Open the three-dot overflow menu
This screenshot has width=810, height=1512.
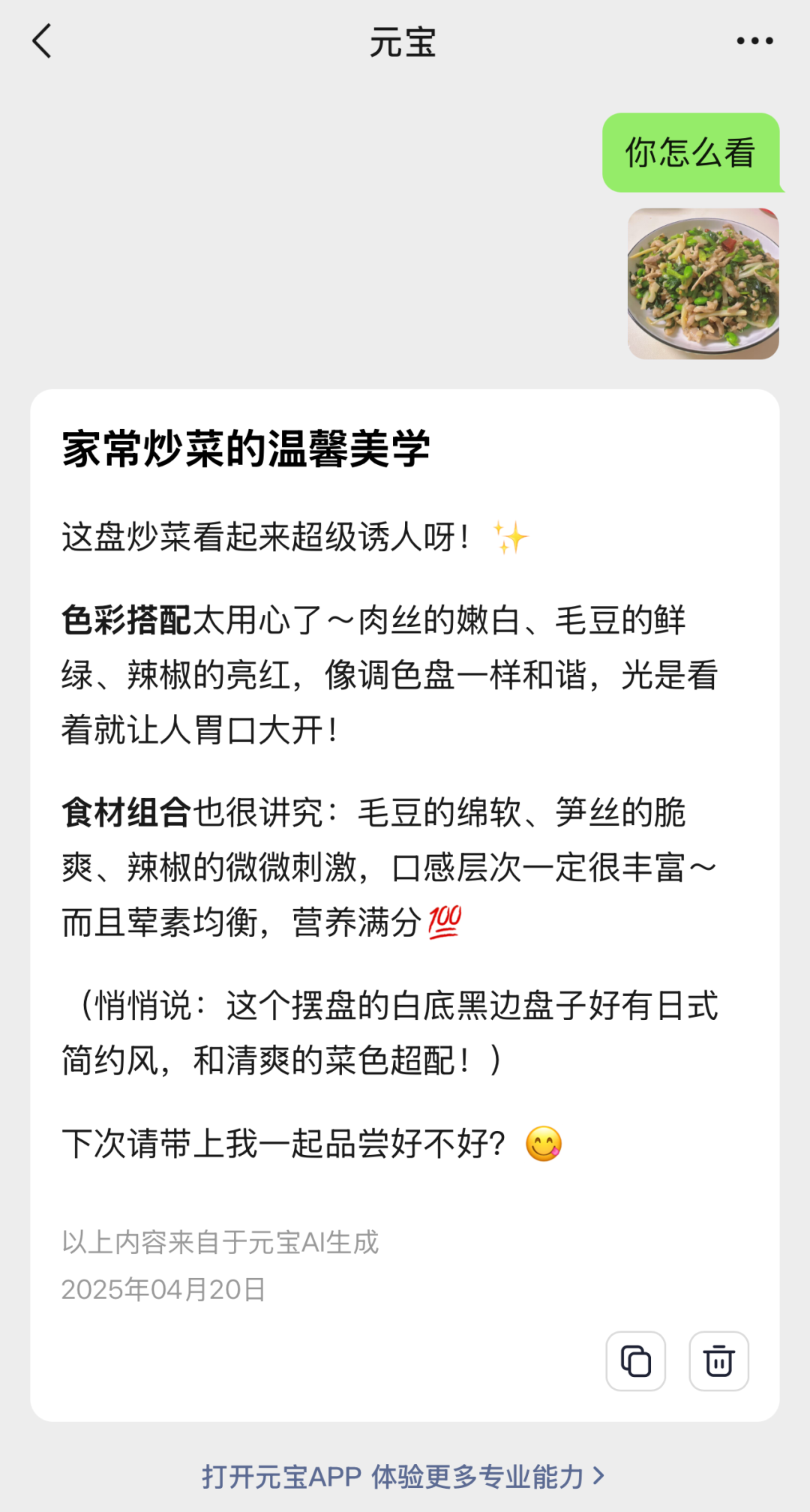tap(754, 41)
